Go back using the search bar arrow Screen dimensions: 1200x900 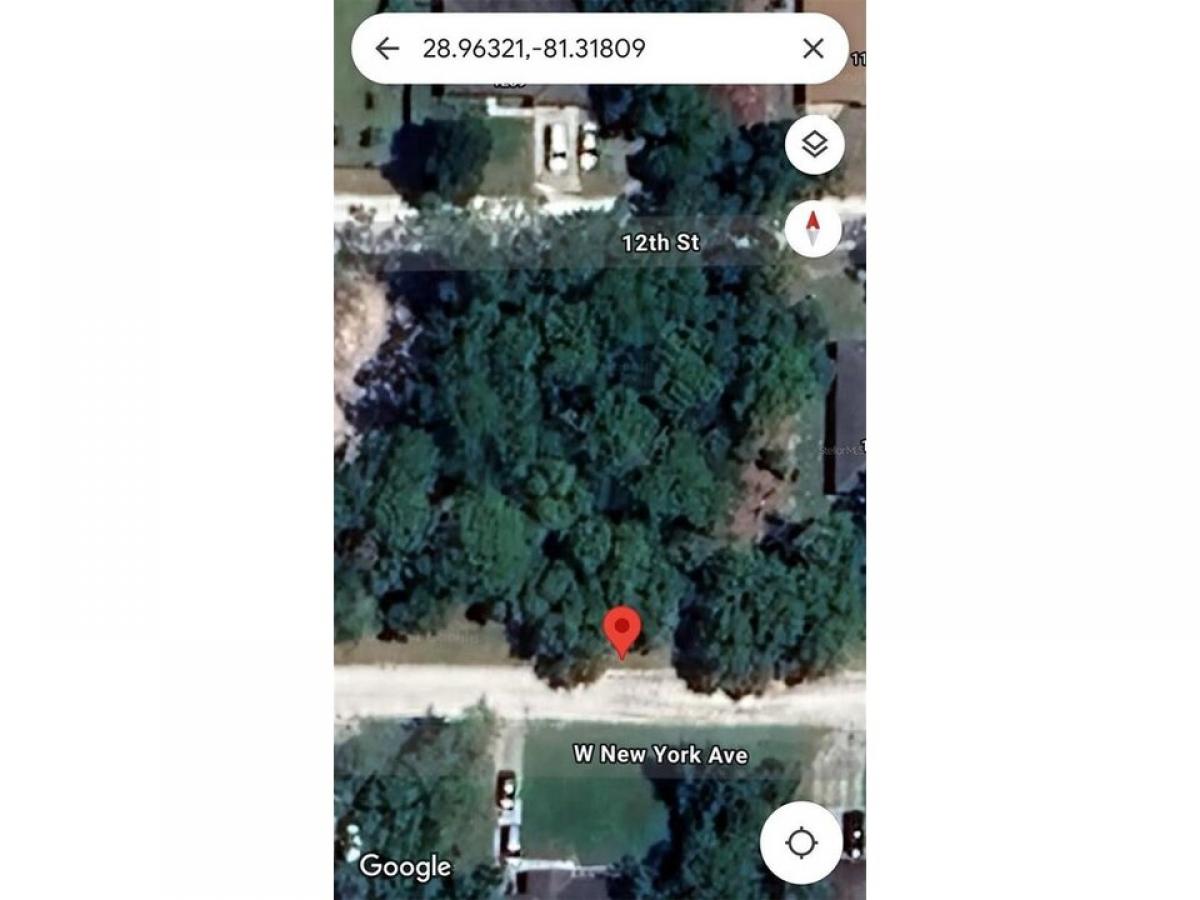387,48
